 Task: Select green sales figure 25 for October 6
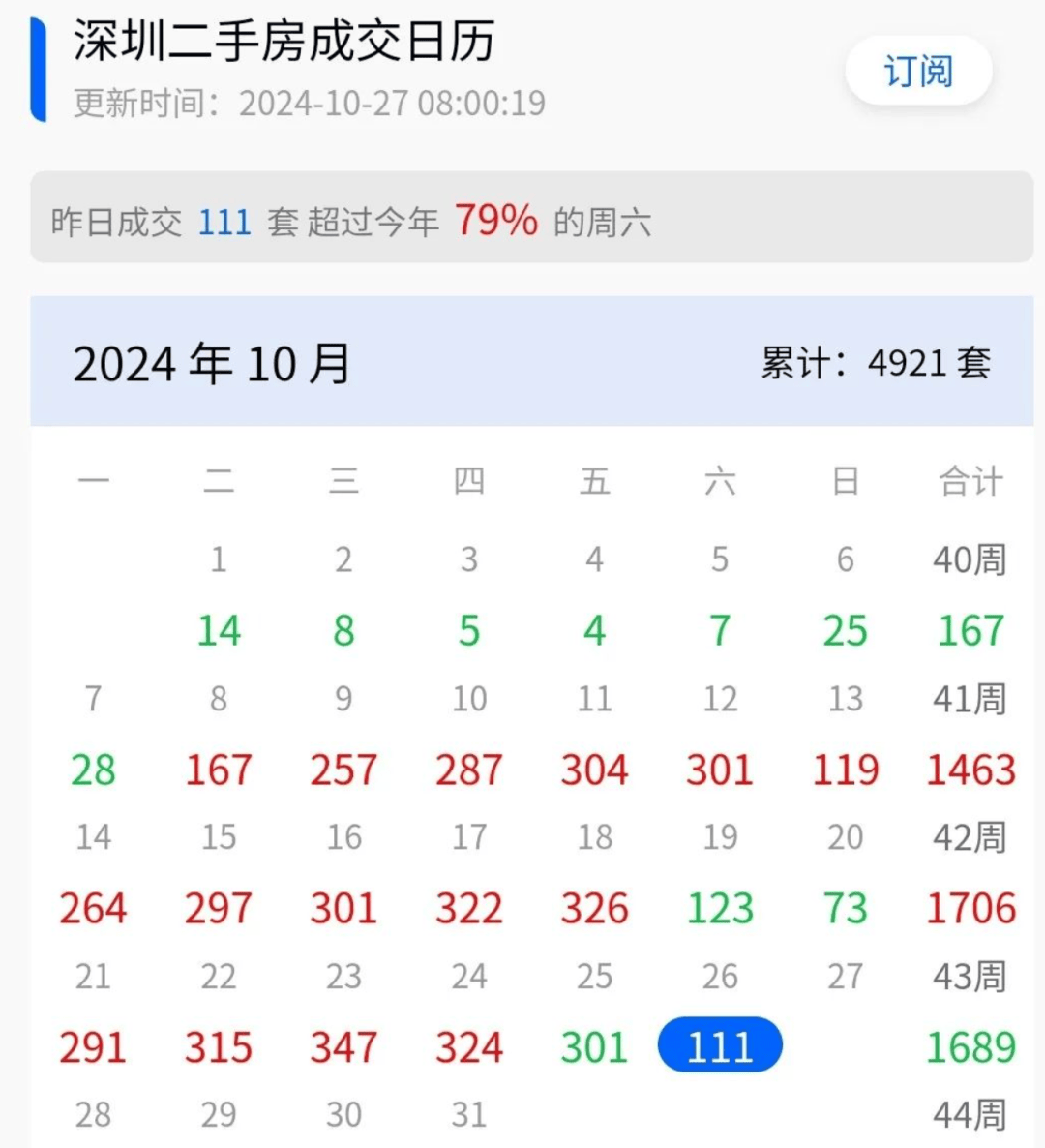point(845,630)
